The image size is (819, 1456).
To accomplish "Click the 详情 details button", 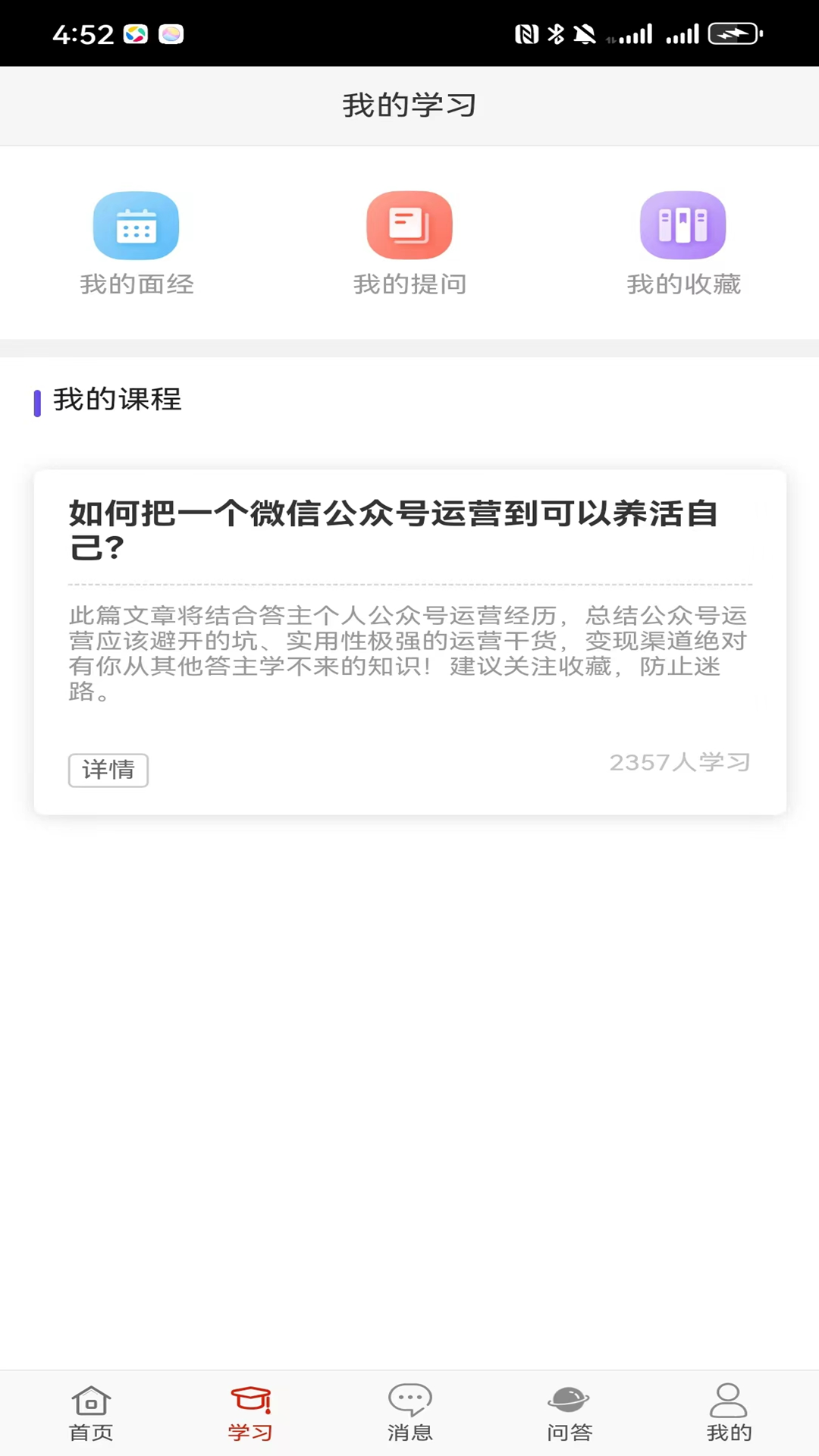I will pyautogui.click(x=108, y=770).
